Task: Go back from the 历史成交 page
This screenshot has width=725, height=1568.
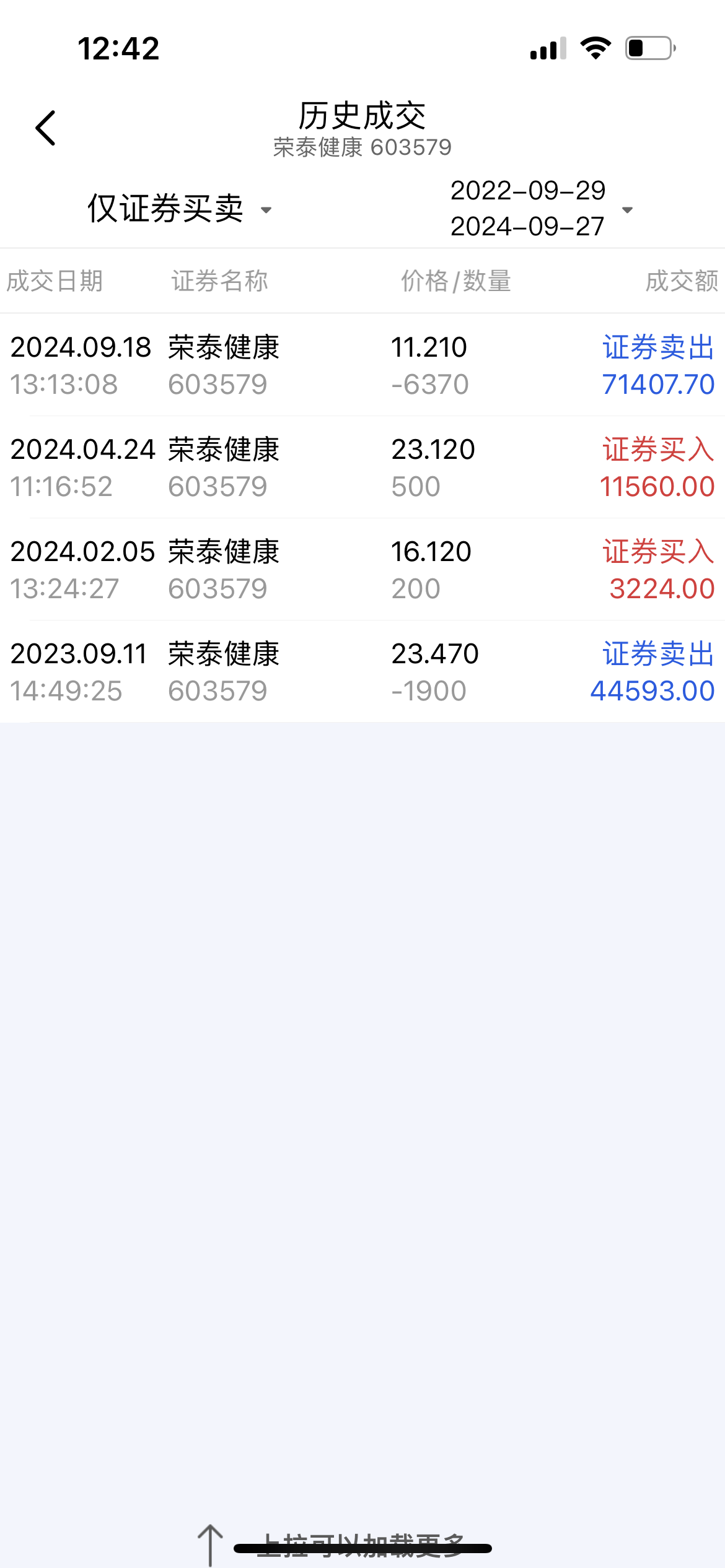Action: [x=46, y=128]
